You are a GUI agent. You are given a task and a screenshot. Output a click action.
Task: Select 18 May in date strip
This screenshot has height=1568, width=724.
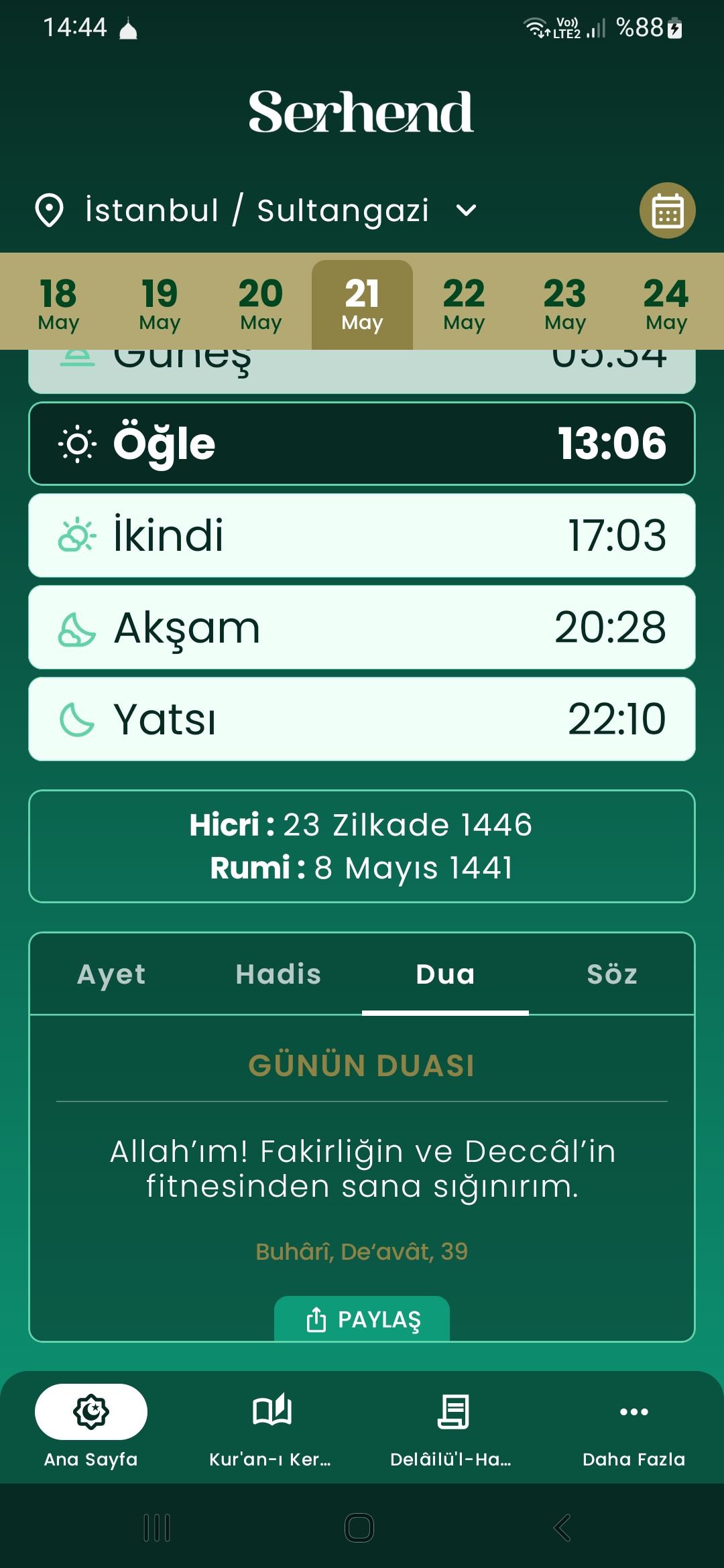(58, 304)
